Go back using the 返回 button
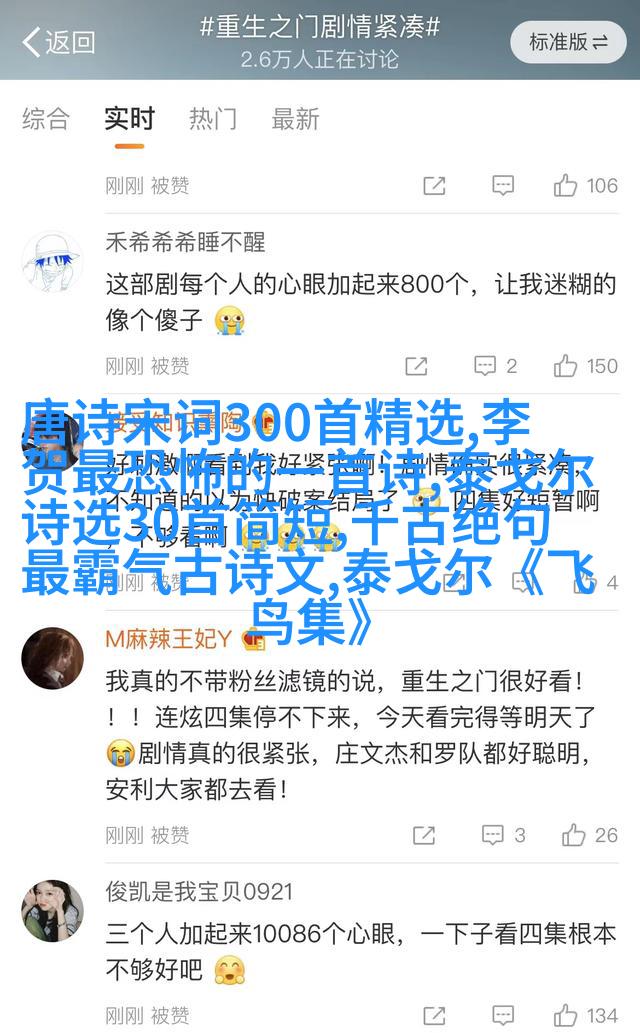This screenshot has height=1033, width=640. [58, 41]
